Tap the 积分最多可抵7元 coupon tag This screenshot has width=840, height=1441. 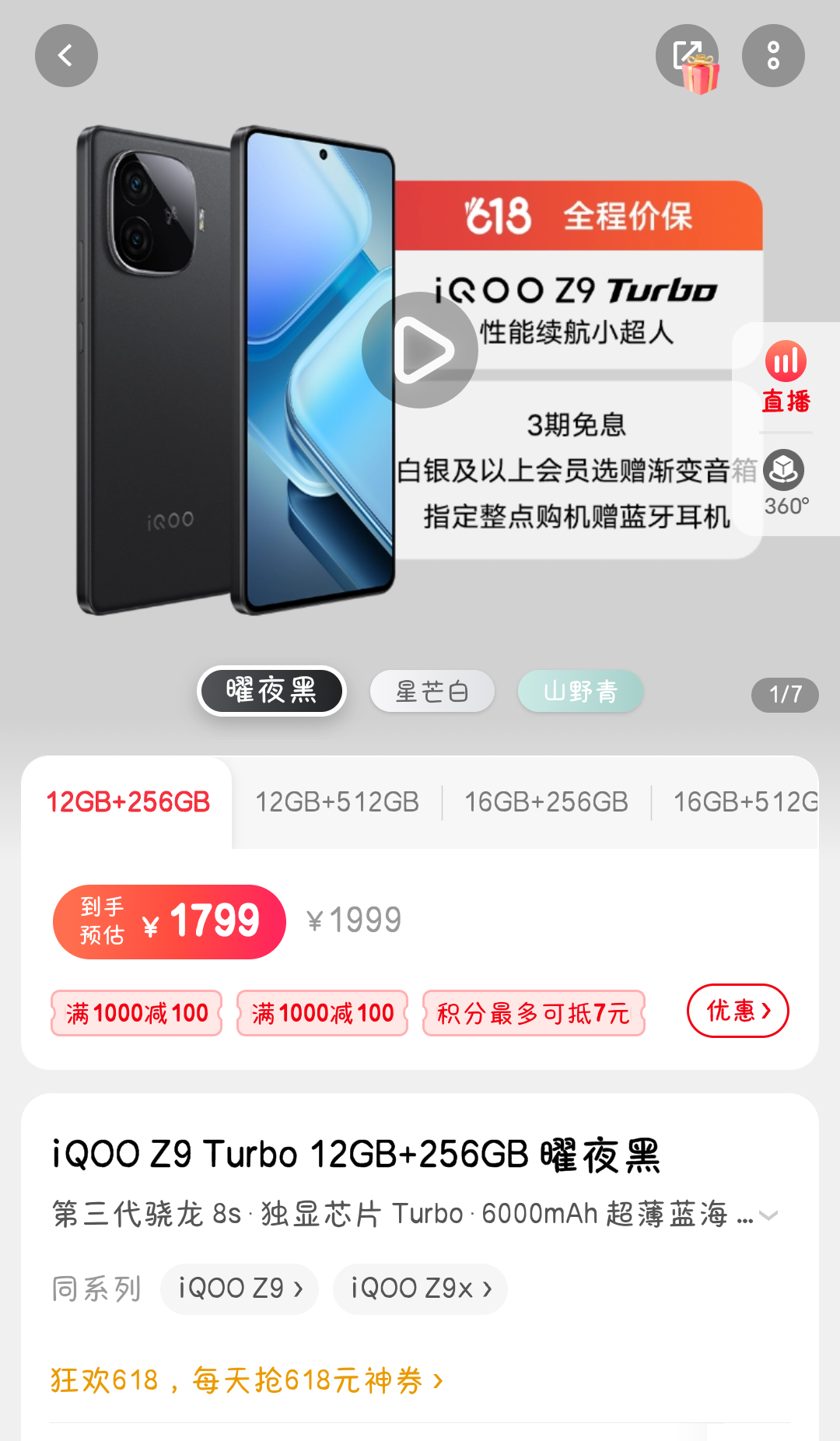[534, 1013]
